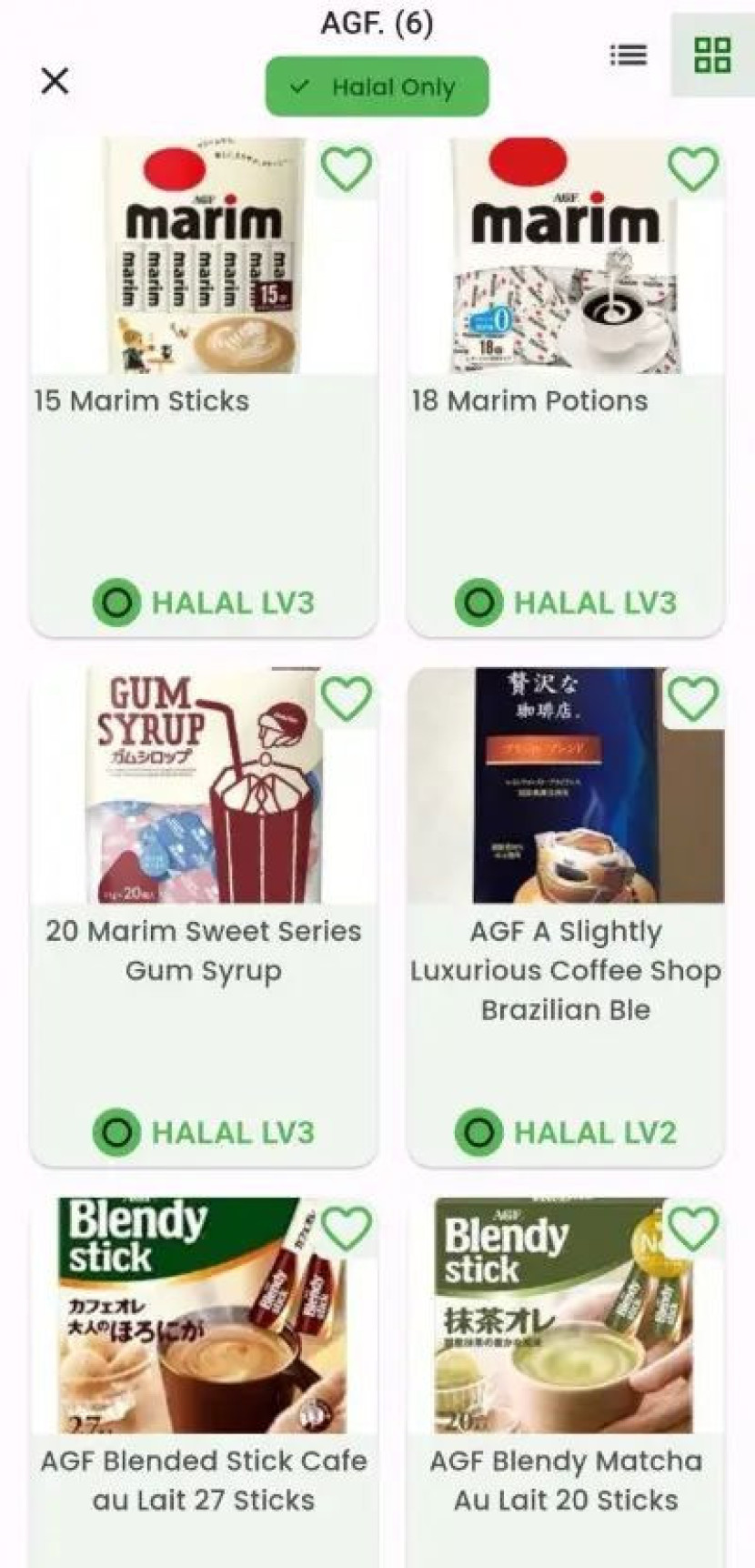This screenshot has width=755, height=1568.
Task: Add 18 Marim Potions to favorites
Action: click(693, 169)
